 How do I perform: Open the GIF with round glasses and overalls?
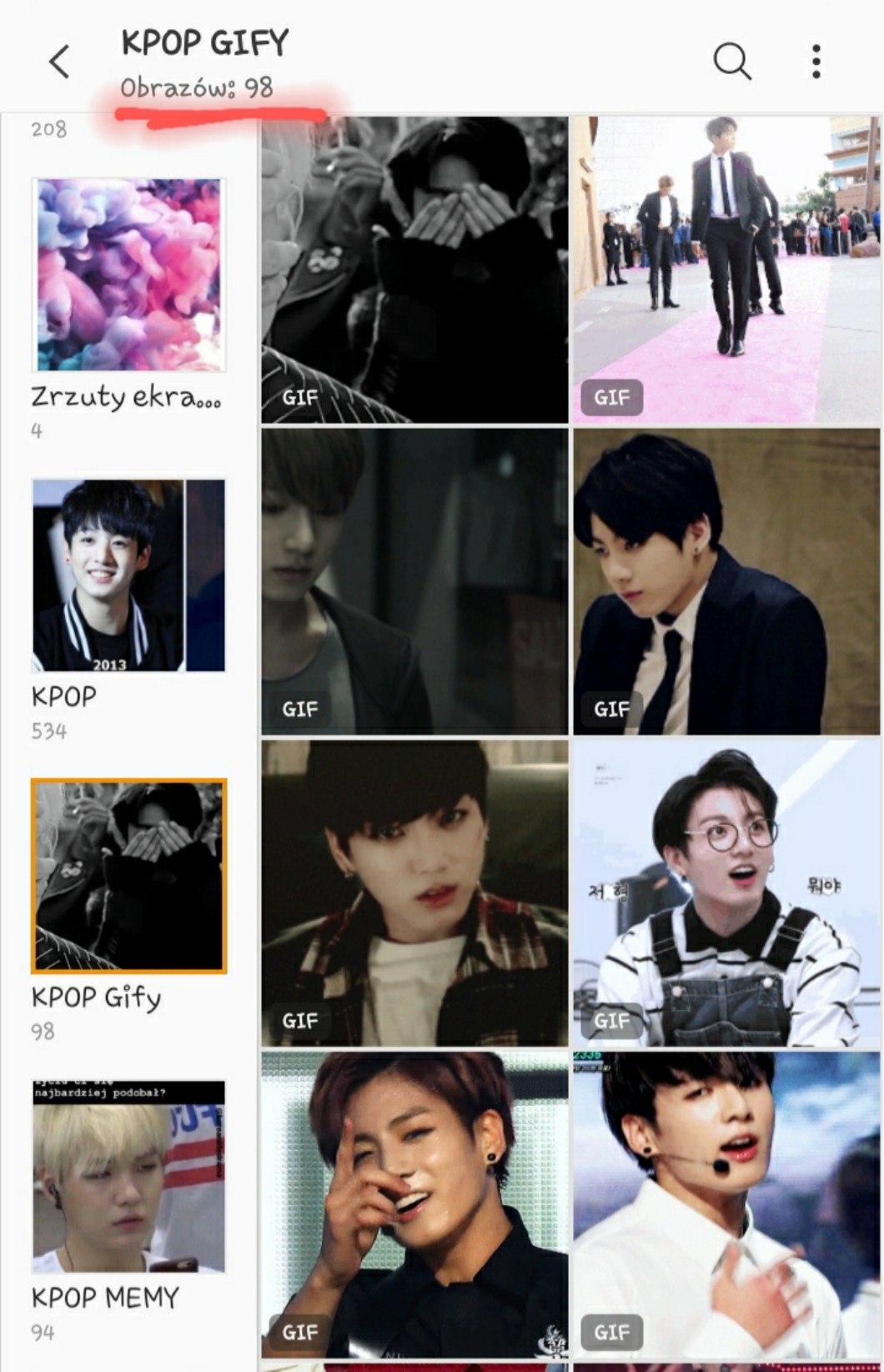726,892
